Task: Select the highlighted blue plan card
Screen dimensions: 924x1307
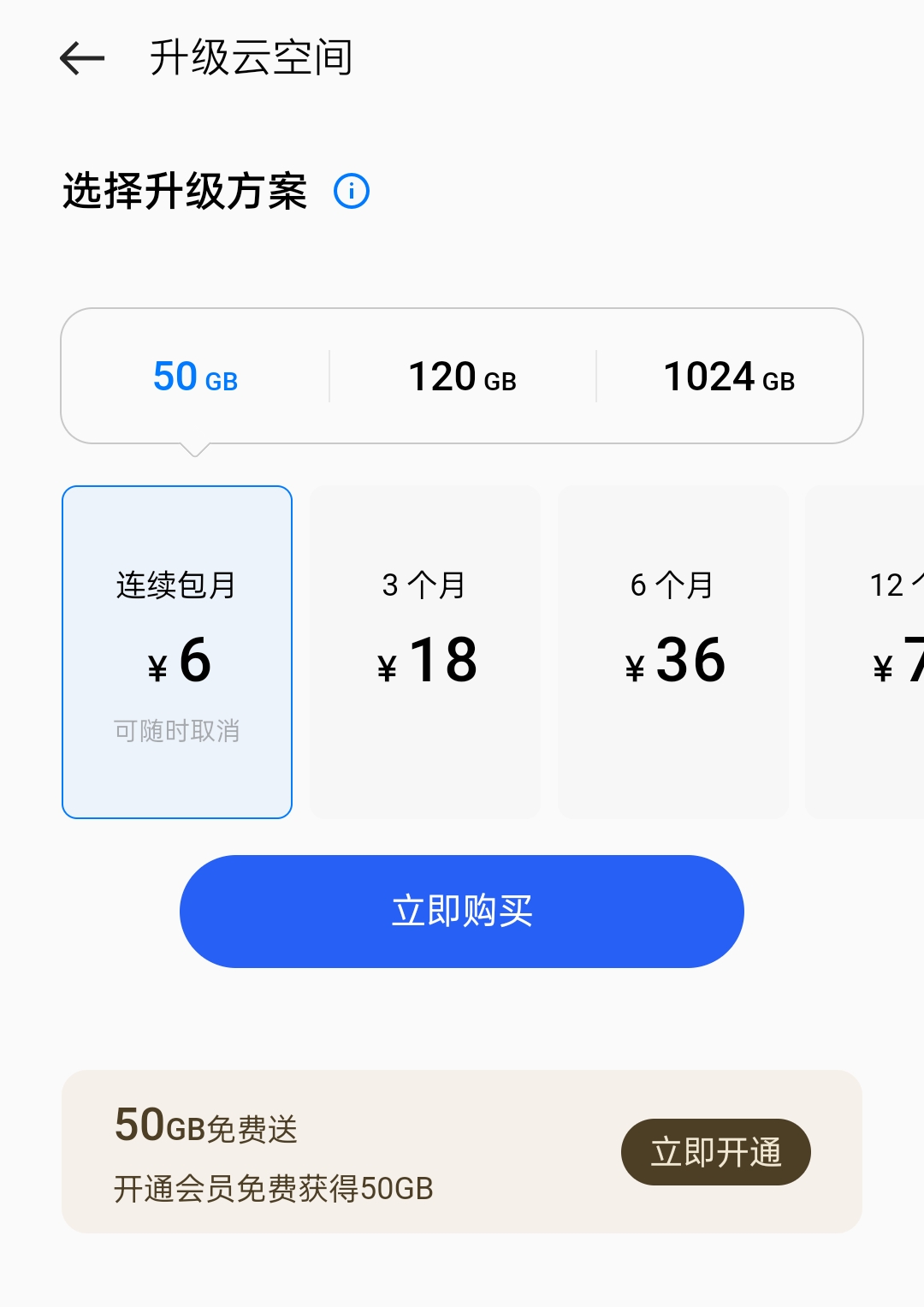Action: (177, 649)
